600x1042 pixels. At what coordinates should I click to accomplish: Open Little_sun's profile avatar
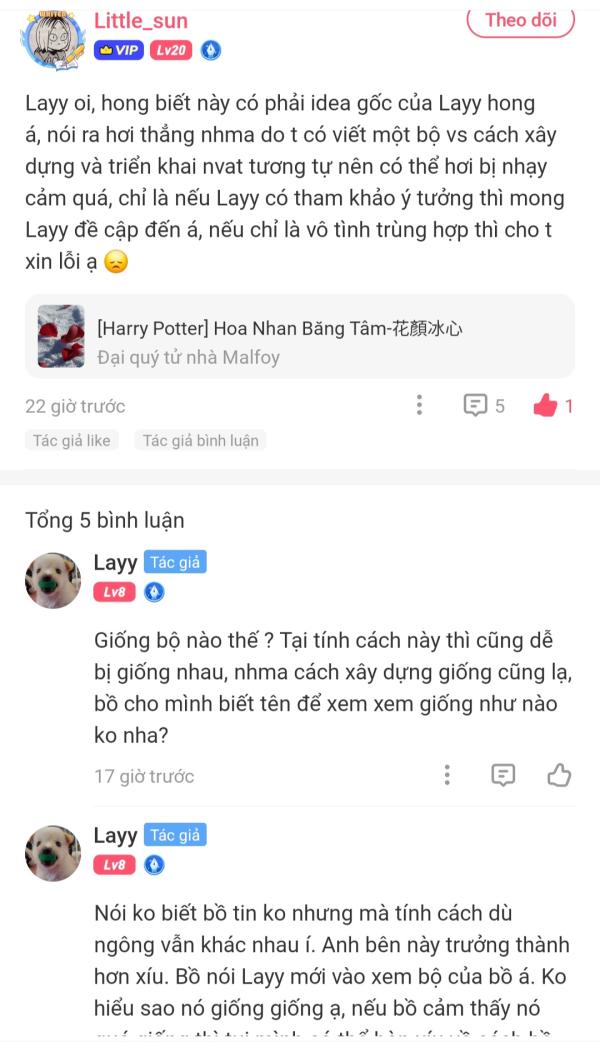pyautogui.click(x=52, y=38)
